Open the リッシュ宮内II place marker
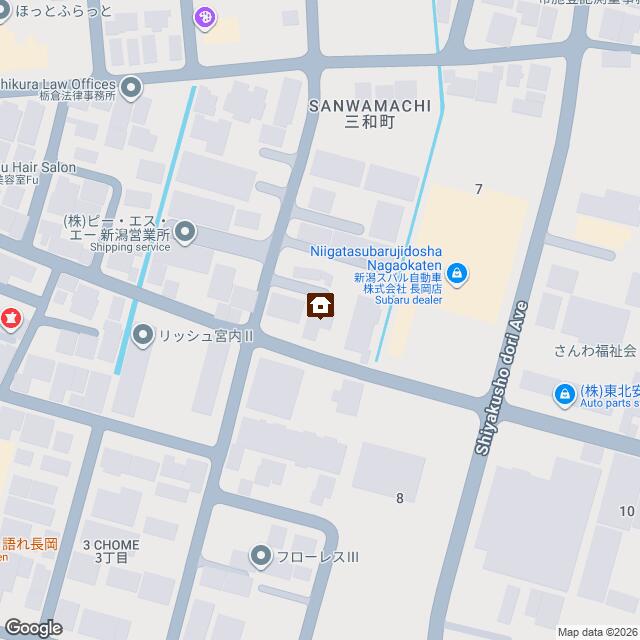Screen dimensions: 640x640 [x=143, y=335]
